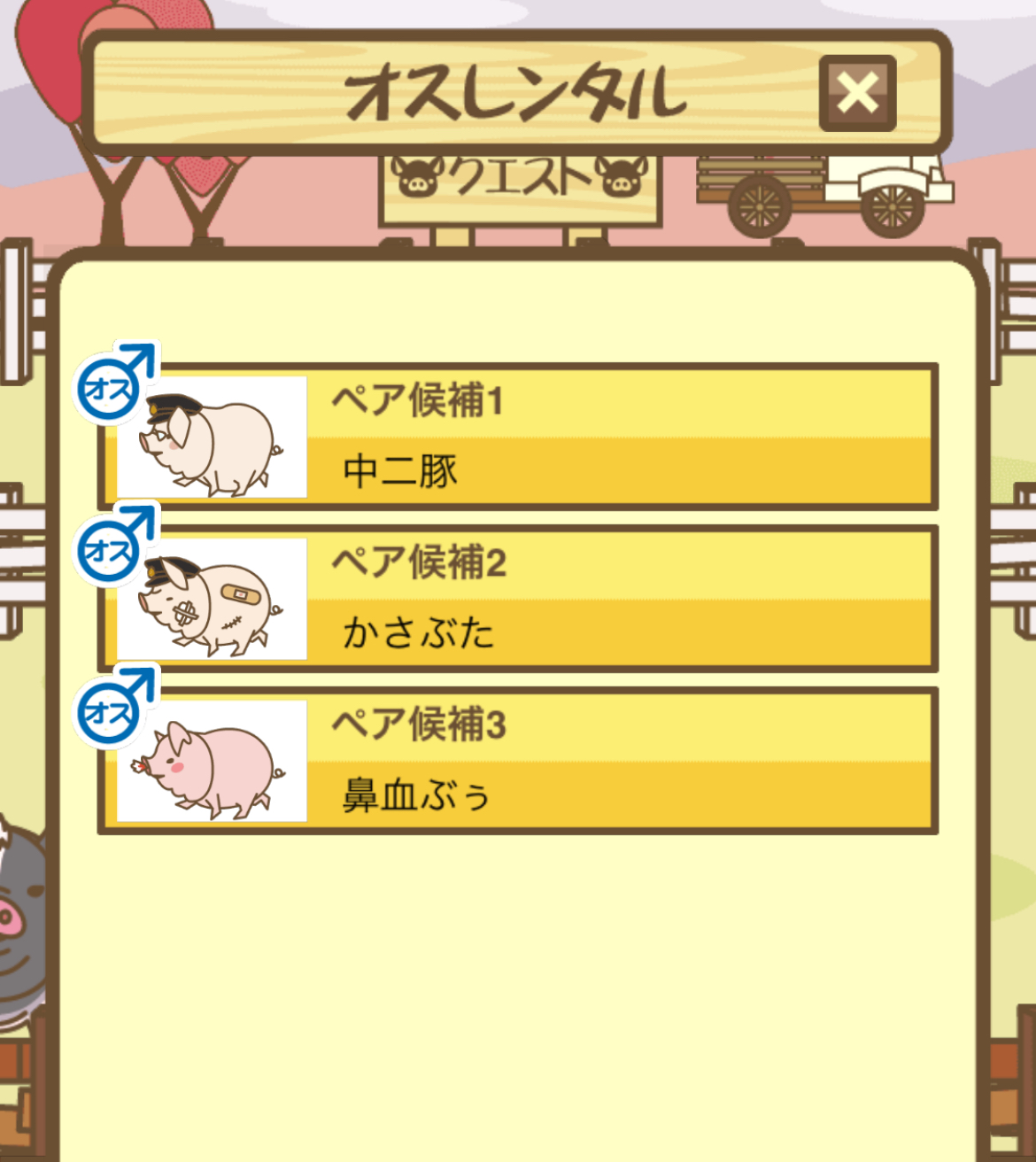
Task: Select pair candidate 中二豚
Action: pos(518,437)
